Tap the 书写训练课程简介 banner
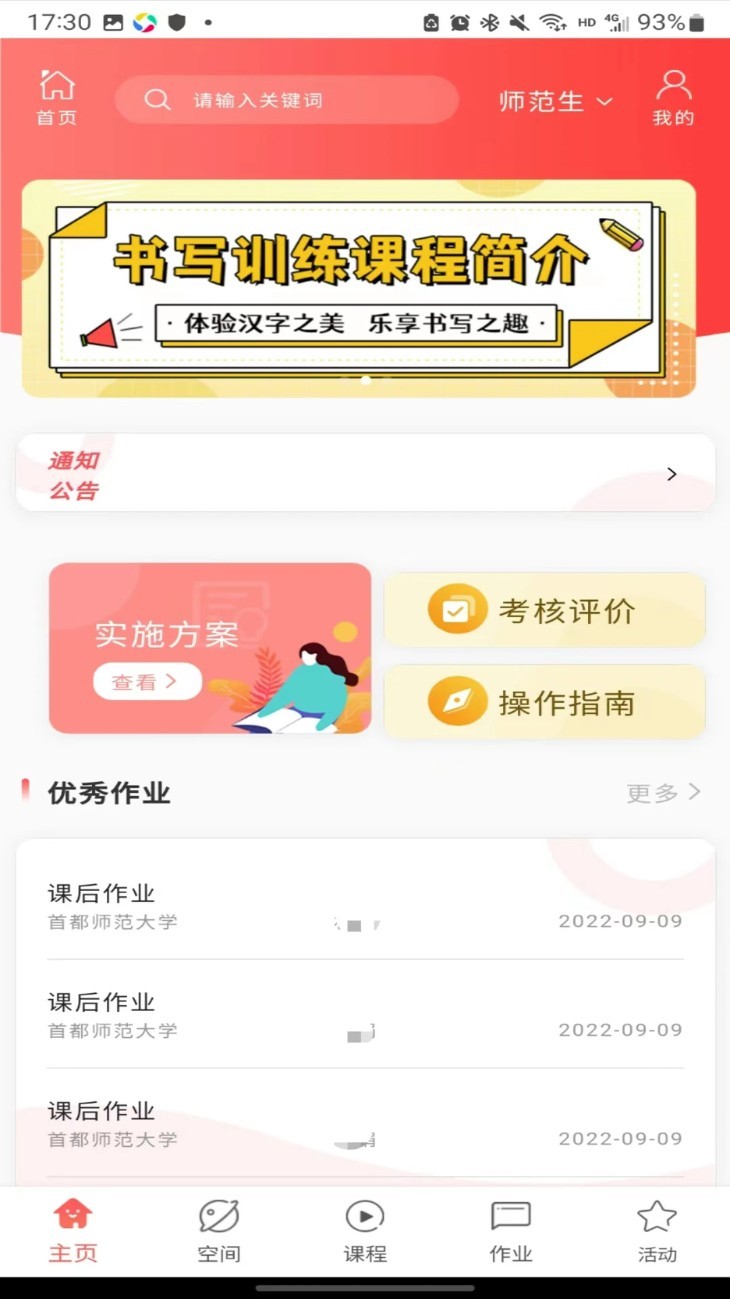This screenshot has height=1299, width=730. point(364,285)
